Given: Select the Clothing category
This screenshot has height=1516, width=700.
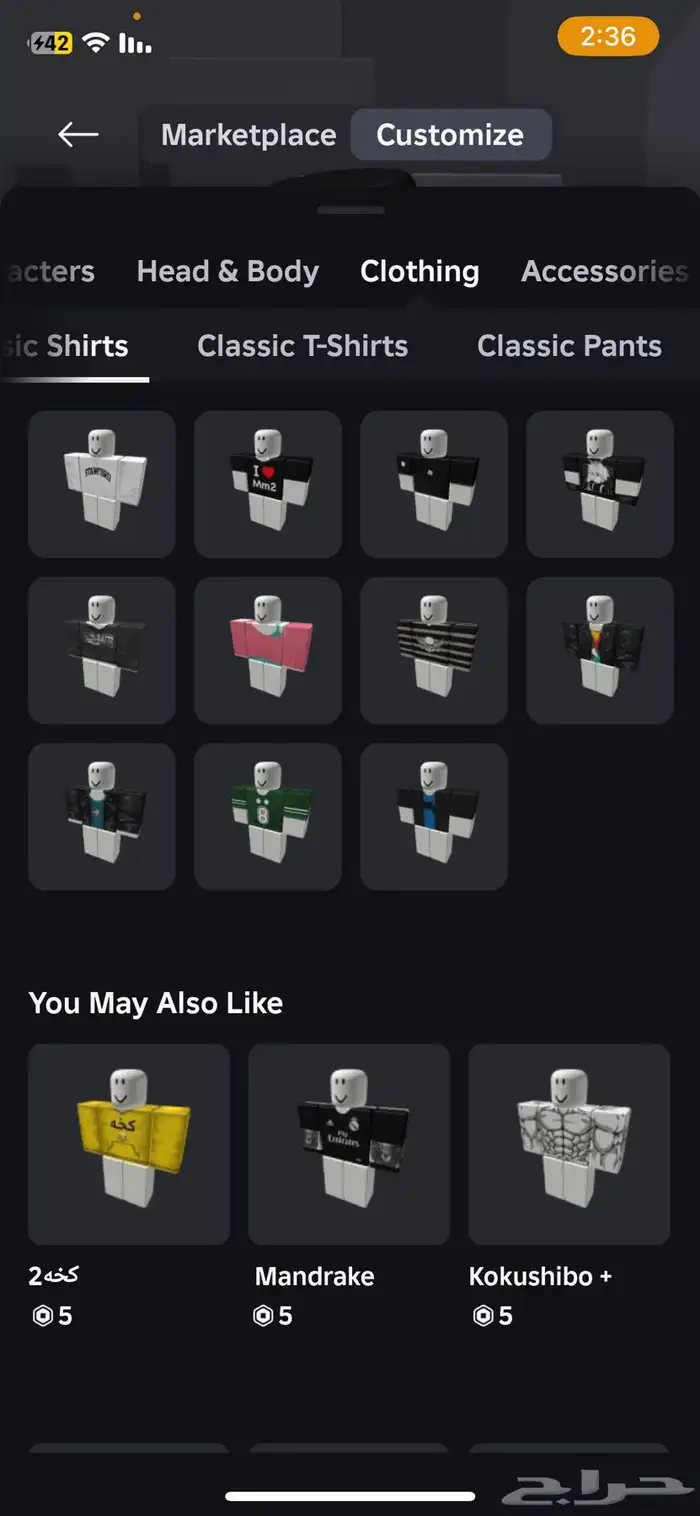Looking at the screenshot, I should [x=420, y=271].
